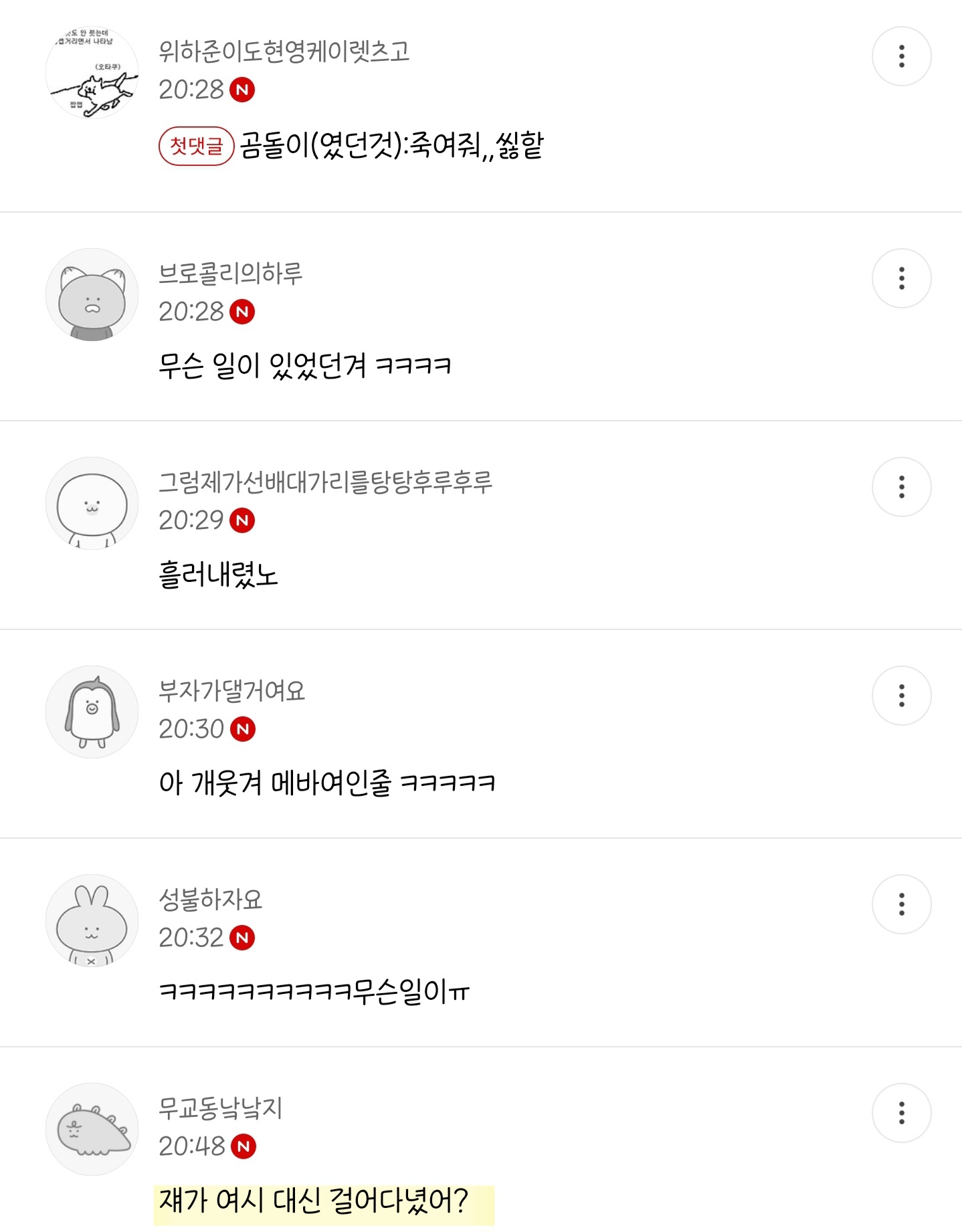View 위하준이도현영케이렛츠고's profile picture

pyautogui.click(x=92, y=73)
